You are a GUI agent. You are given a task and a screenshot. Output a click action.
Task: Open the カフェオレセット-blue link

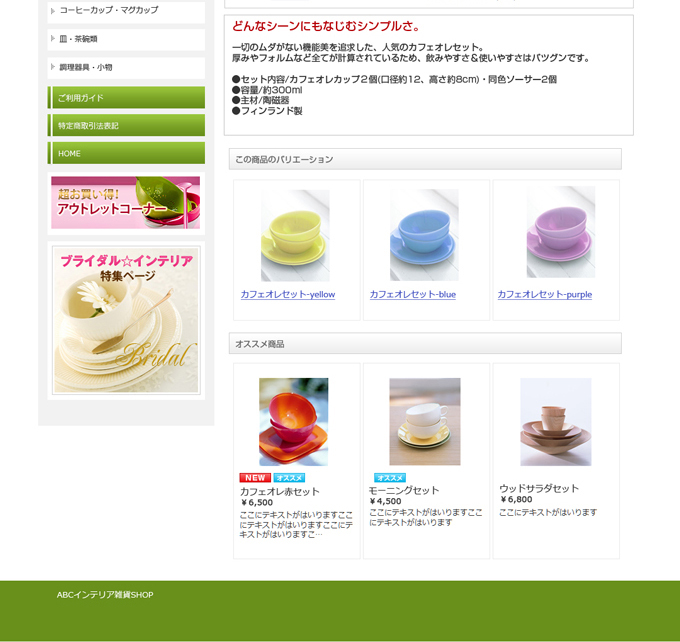point(413,294)
